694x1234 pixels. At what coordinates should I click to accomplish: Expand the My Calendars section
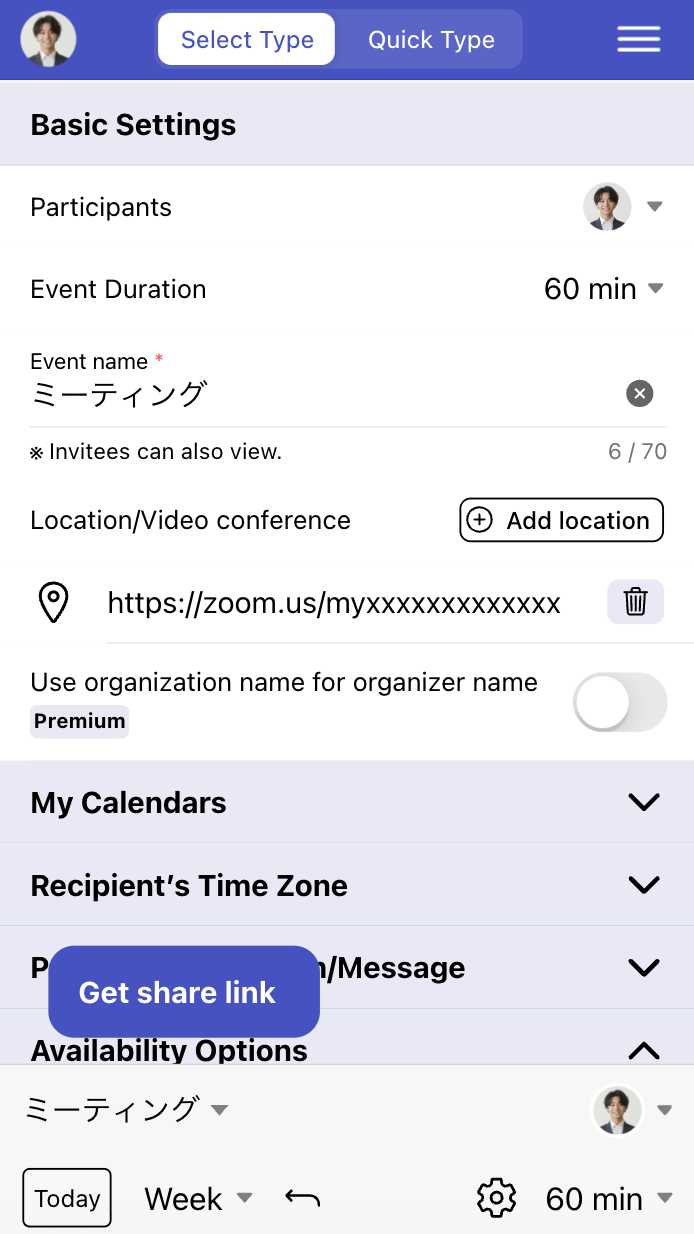644,802
